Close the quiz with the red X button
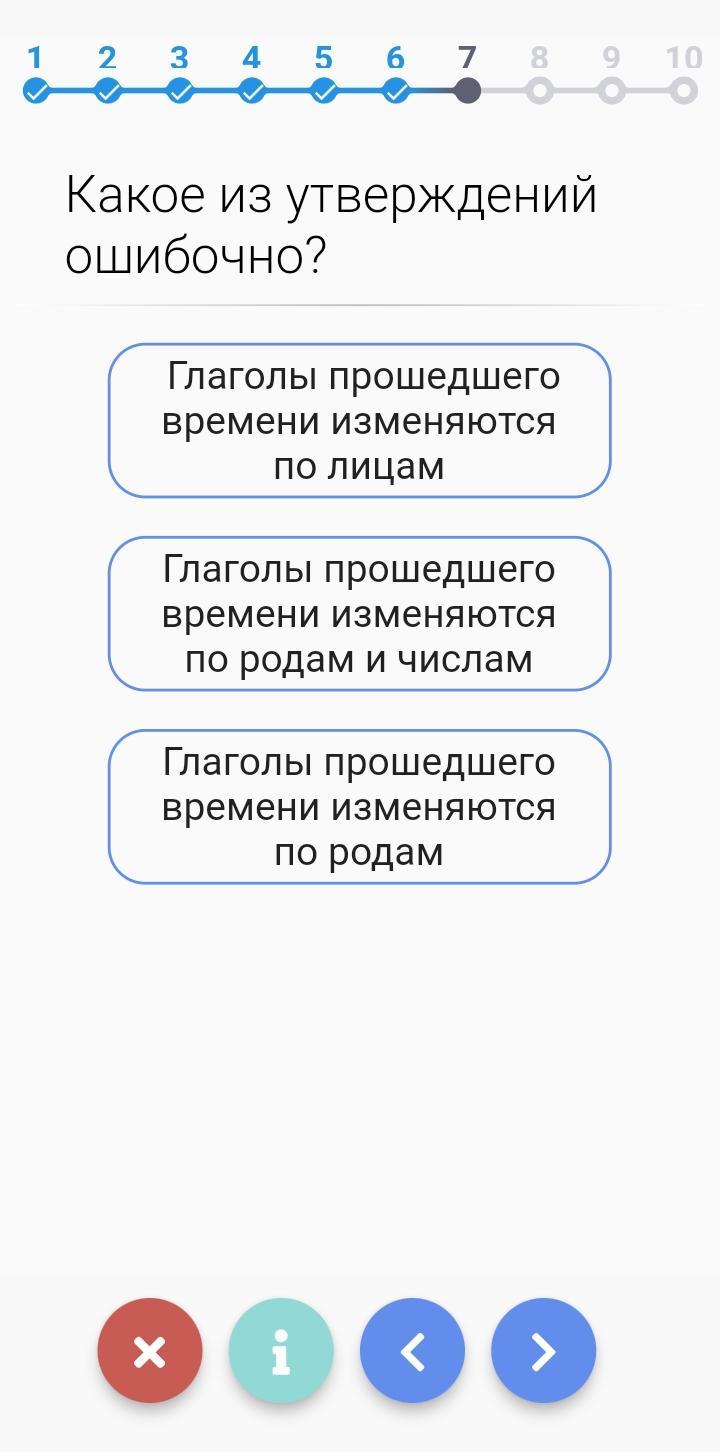Screen dimensions: 720x1452 tap(150, 1350)
